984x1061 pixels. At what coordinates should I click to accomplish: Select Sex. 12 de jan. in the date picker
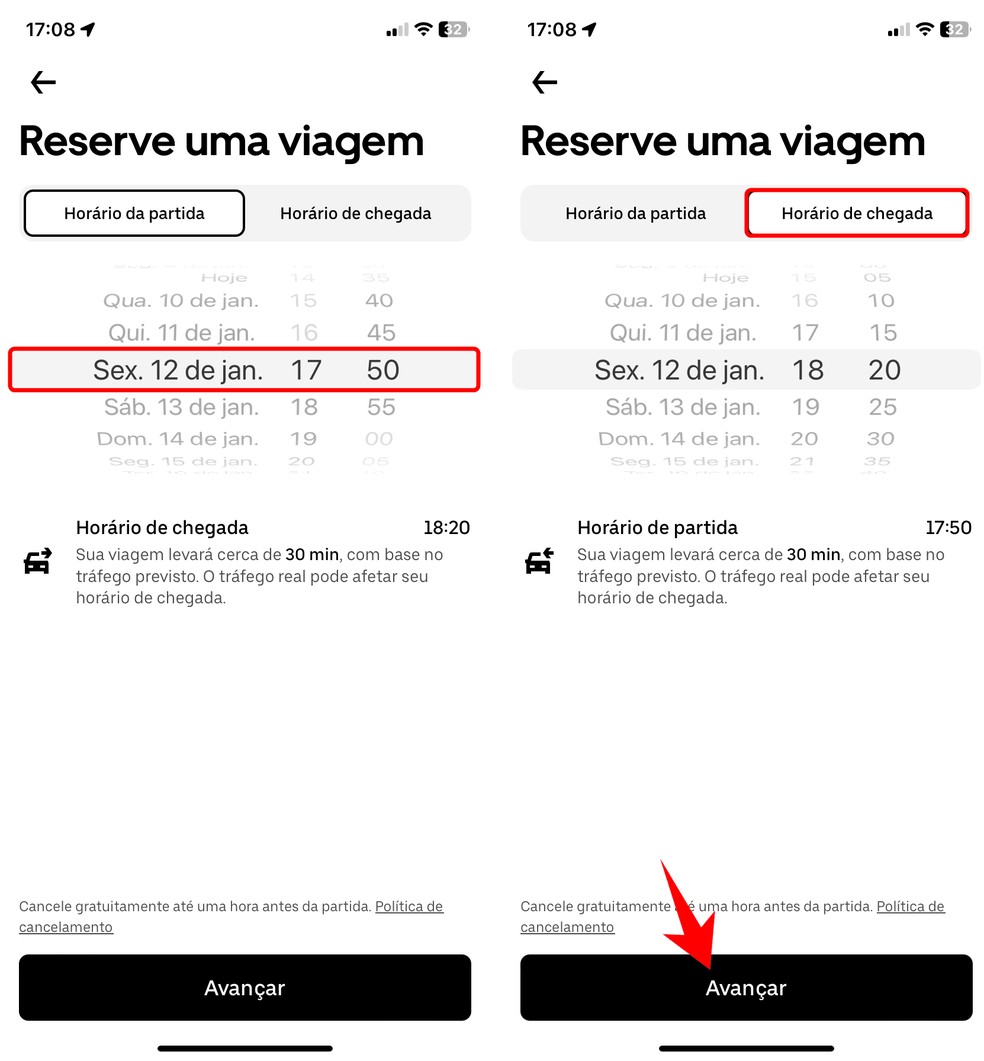[179, 369]
